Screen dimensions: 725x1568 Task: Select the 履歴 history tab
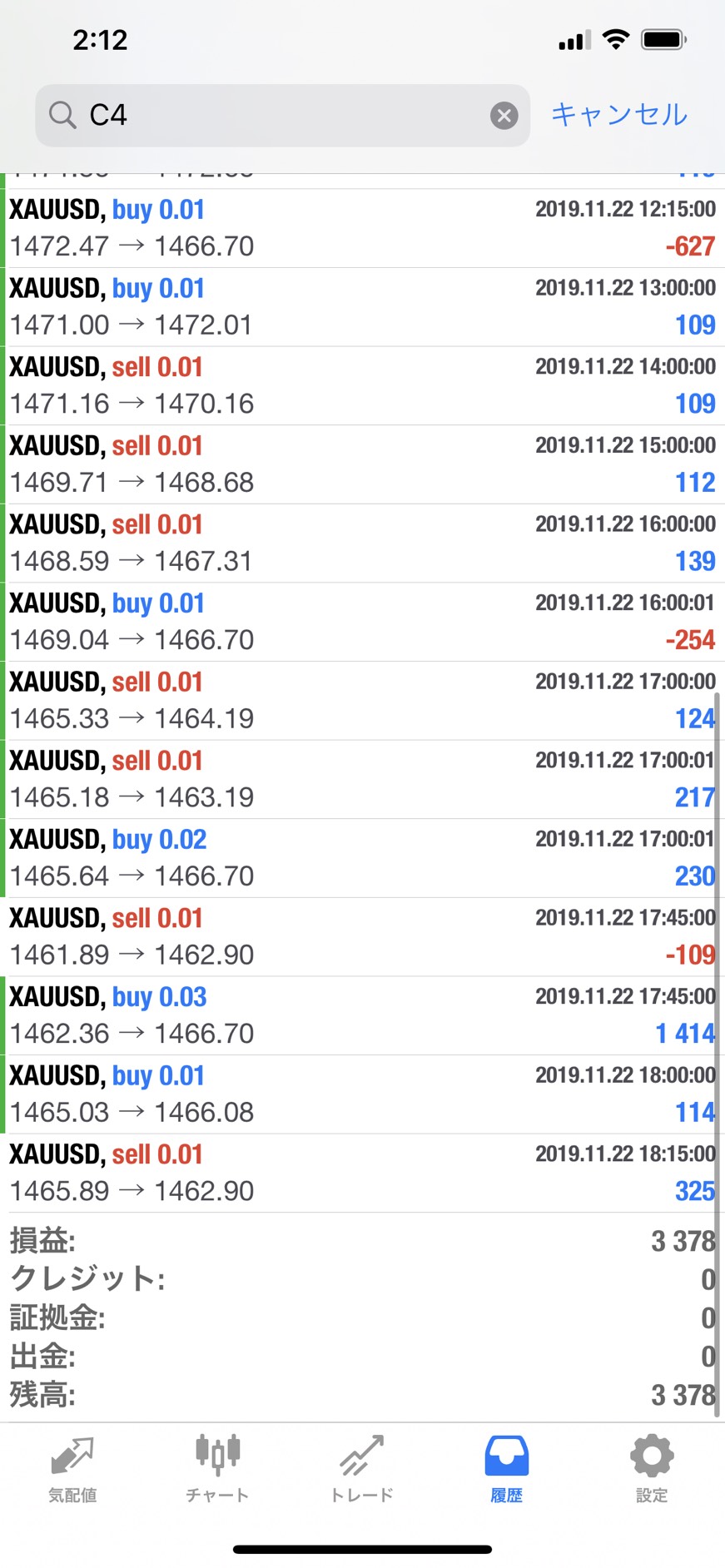click(x=506, y=1470)
